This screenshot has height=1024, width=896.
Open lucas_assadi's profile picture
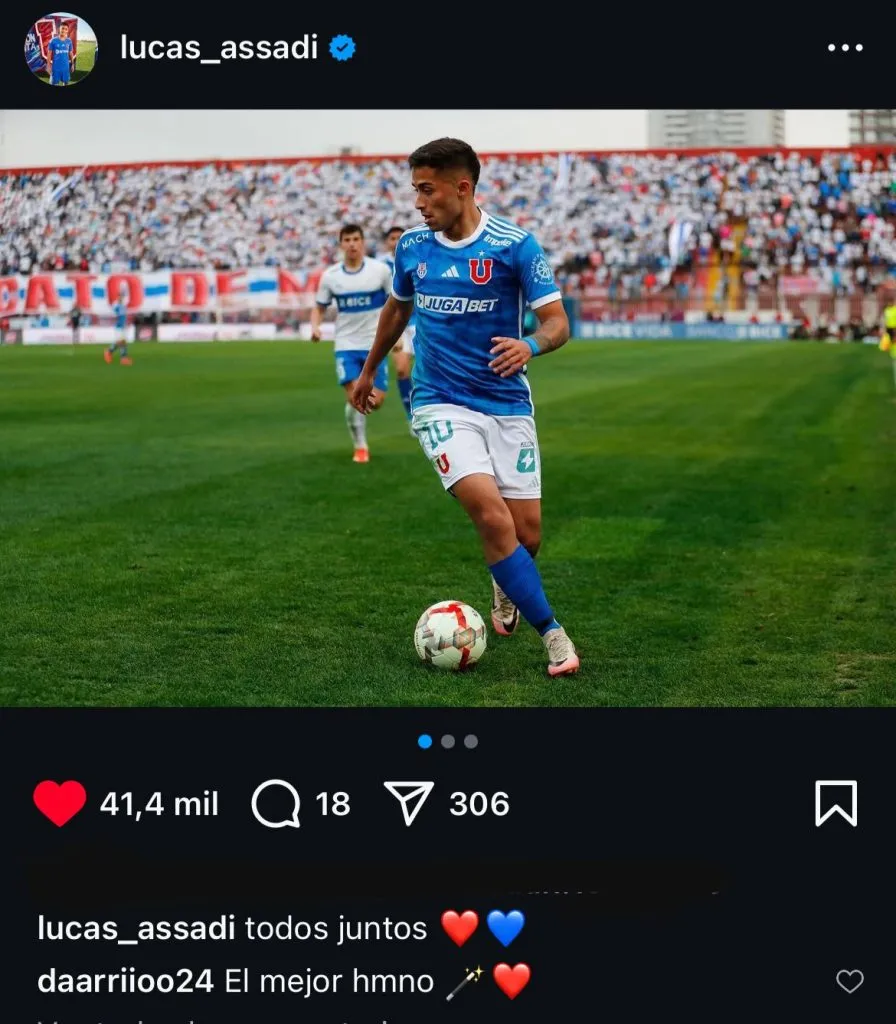(x=61, y=49)
